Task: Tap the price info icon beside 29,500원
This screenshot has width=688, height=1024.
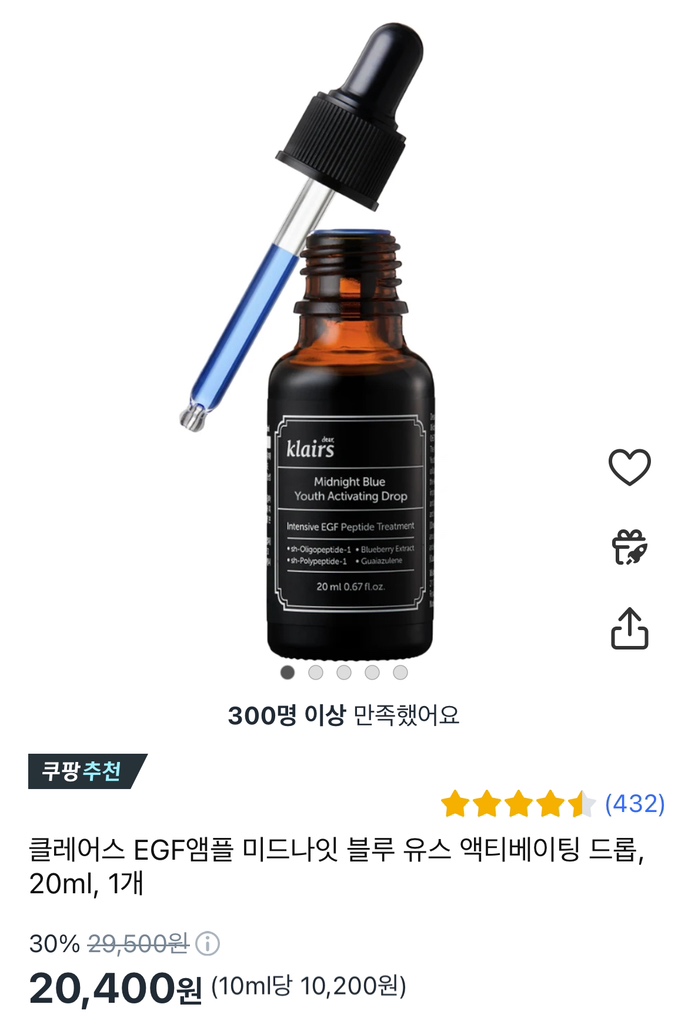Action: pyautogui.click(x=207, y=943)
